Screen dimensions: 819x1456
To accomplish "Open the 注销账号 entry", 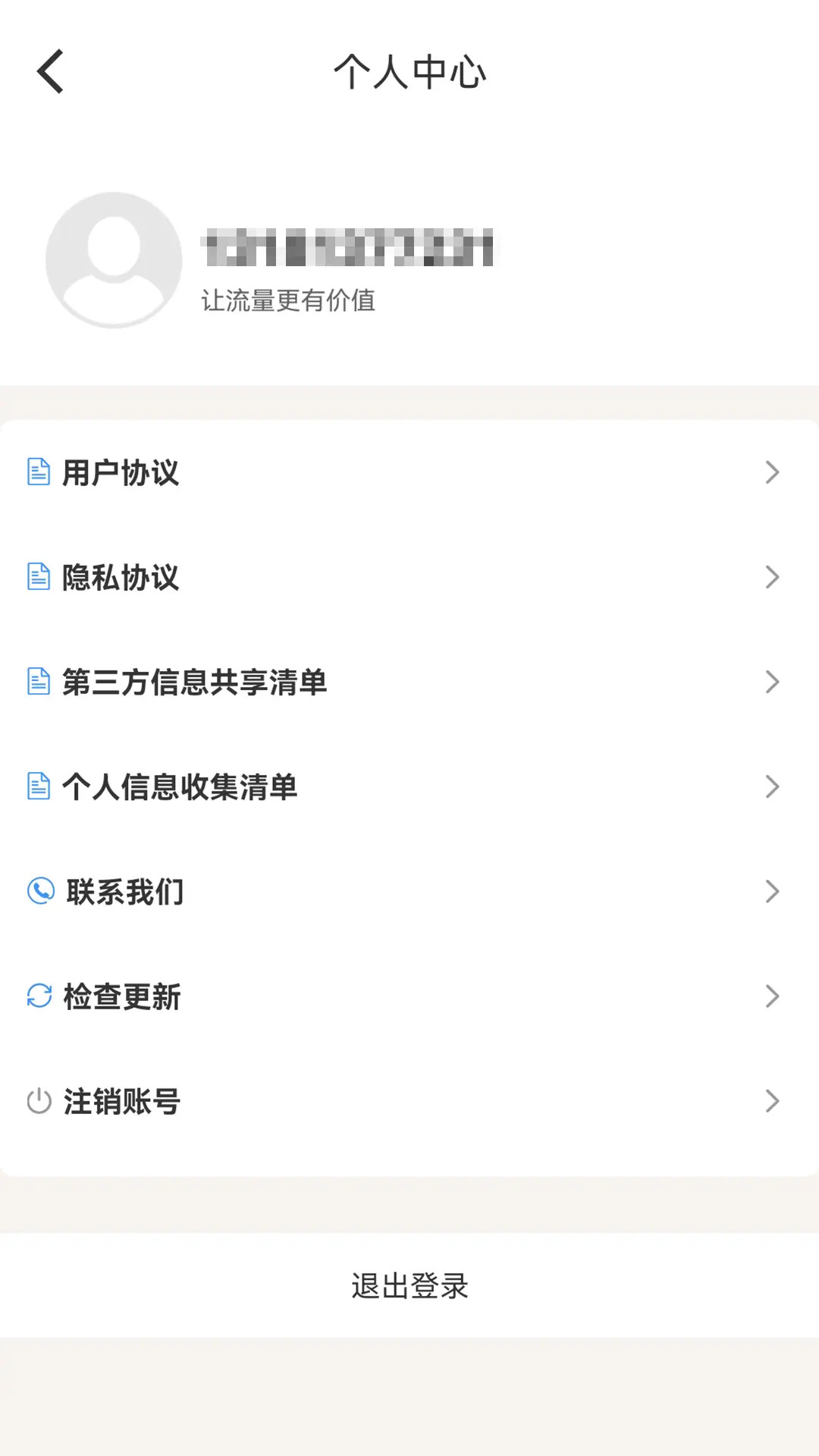I will (x=409, y=1100).
